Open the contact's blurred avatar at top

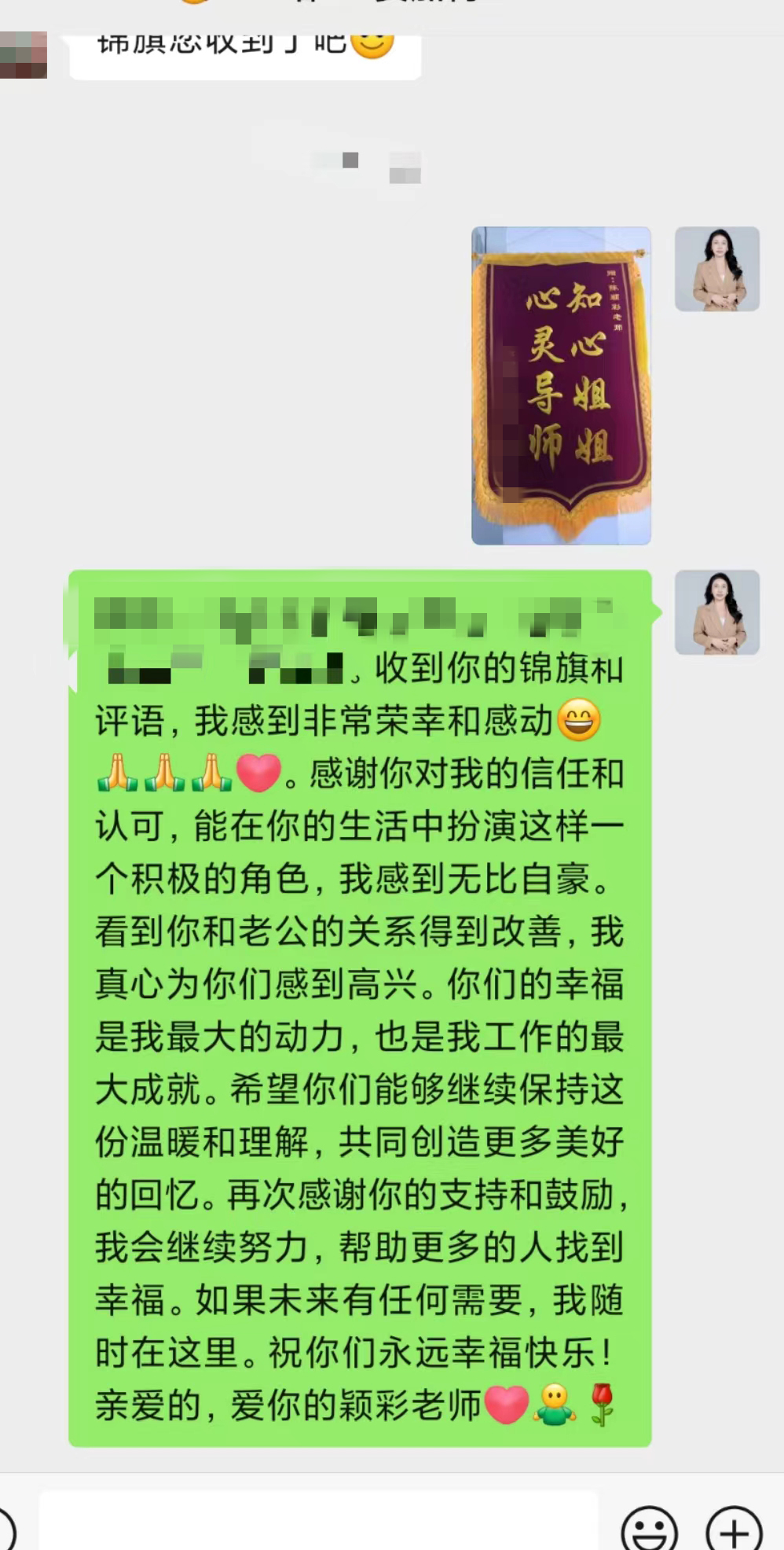[x=24, y=55]
